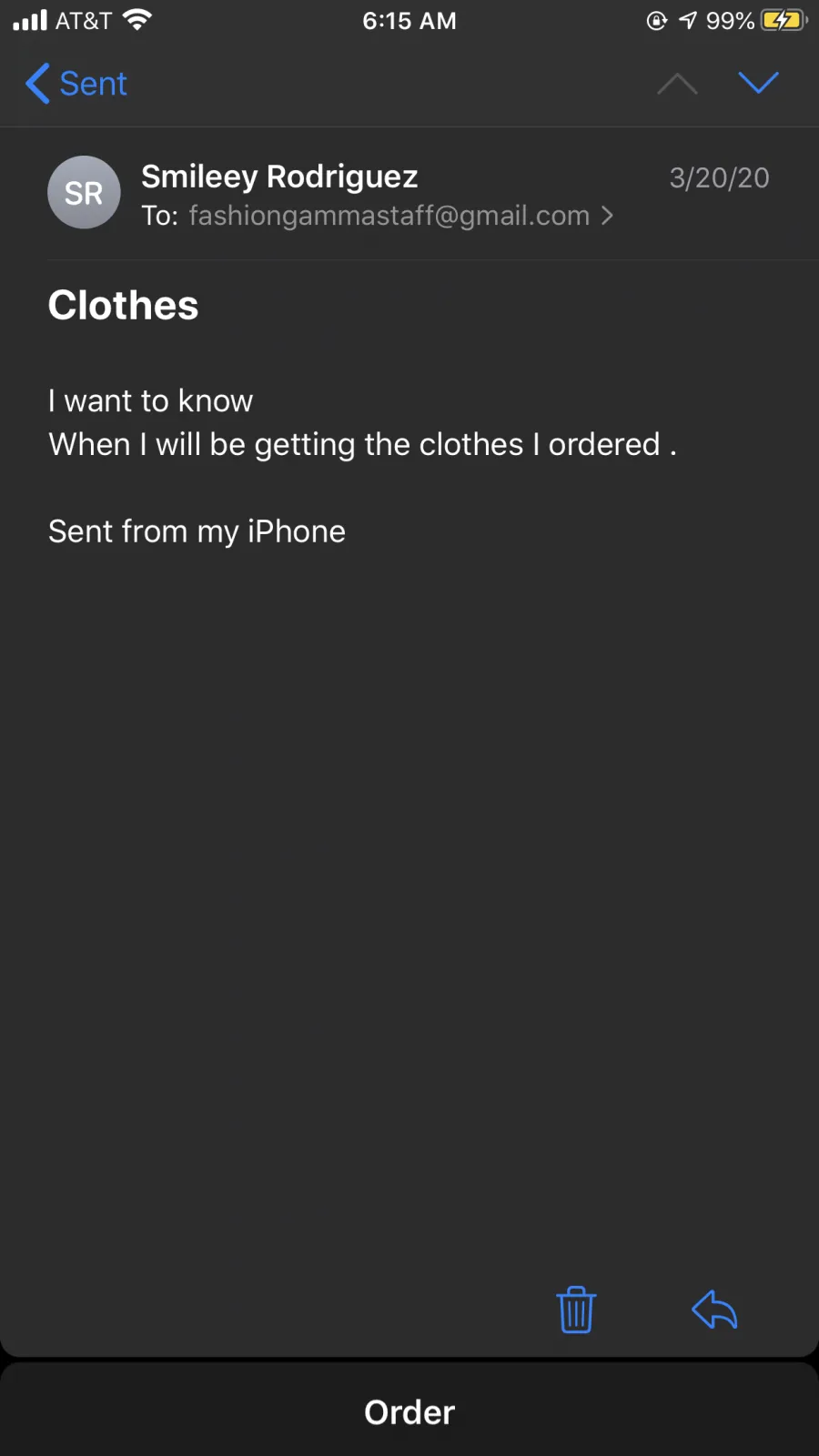The width and height of the screenshot is (819, 1456).
Task: Delete this email with the trash icon
Action: click(576, 1309)
